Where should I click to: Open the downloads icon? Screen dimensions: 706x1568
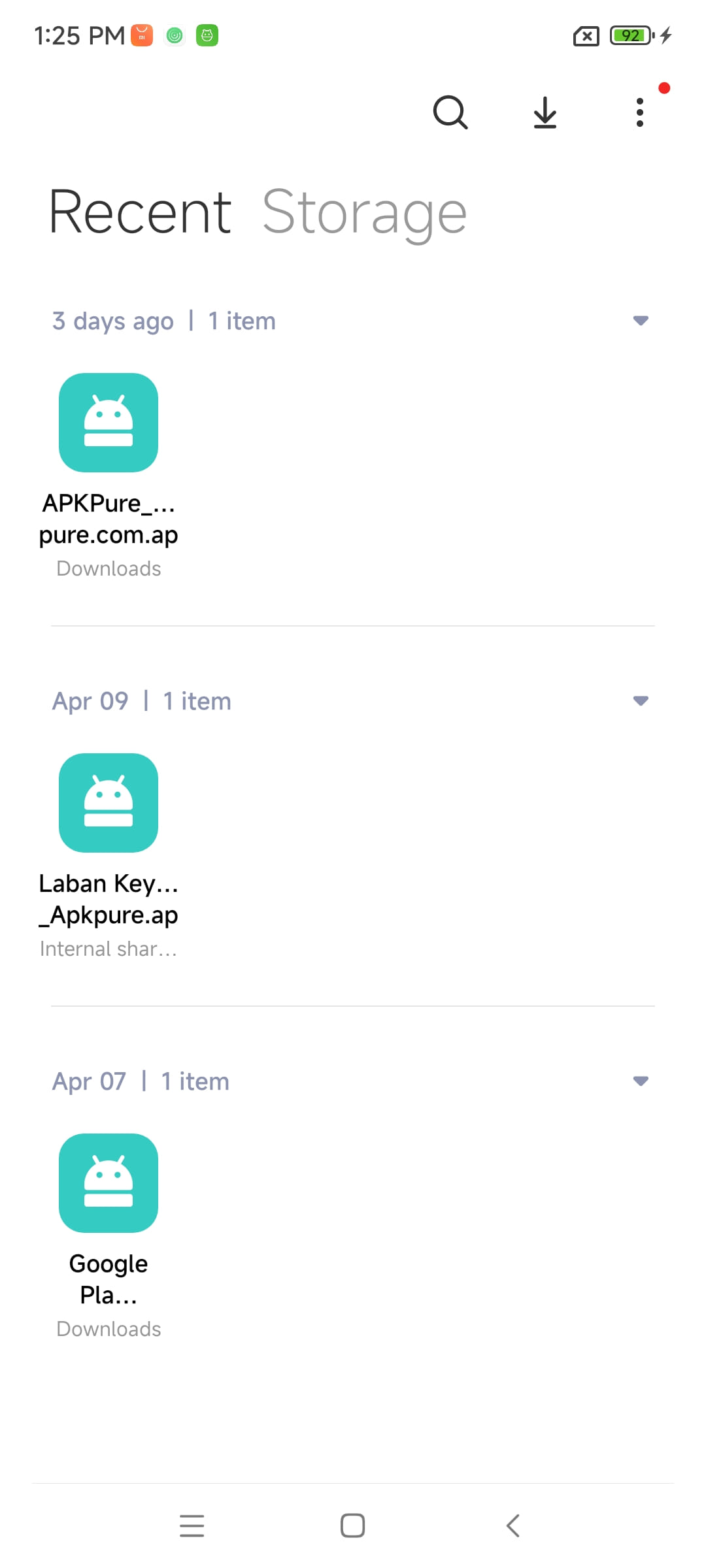tap(545, 112)
